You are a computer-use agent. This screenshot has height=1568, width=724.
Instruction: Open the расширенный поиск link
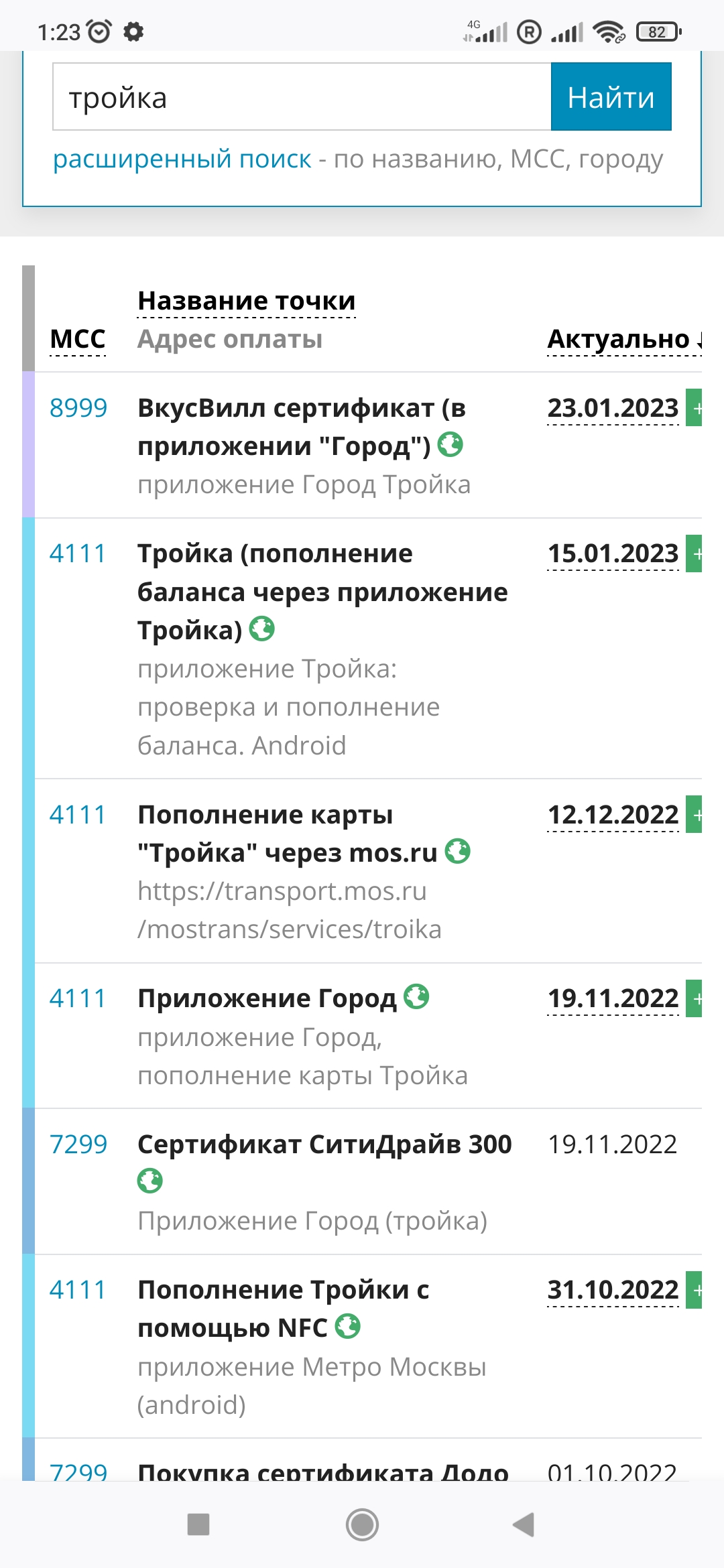coord(182,159)
